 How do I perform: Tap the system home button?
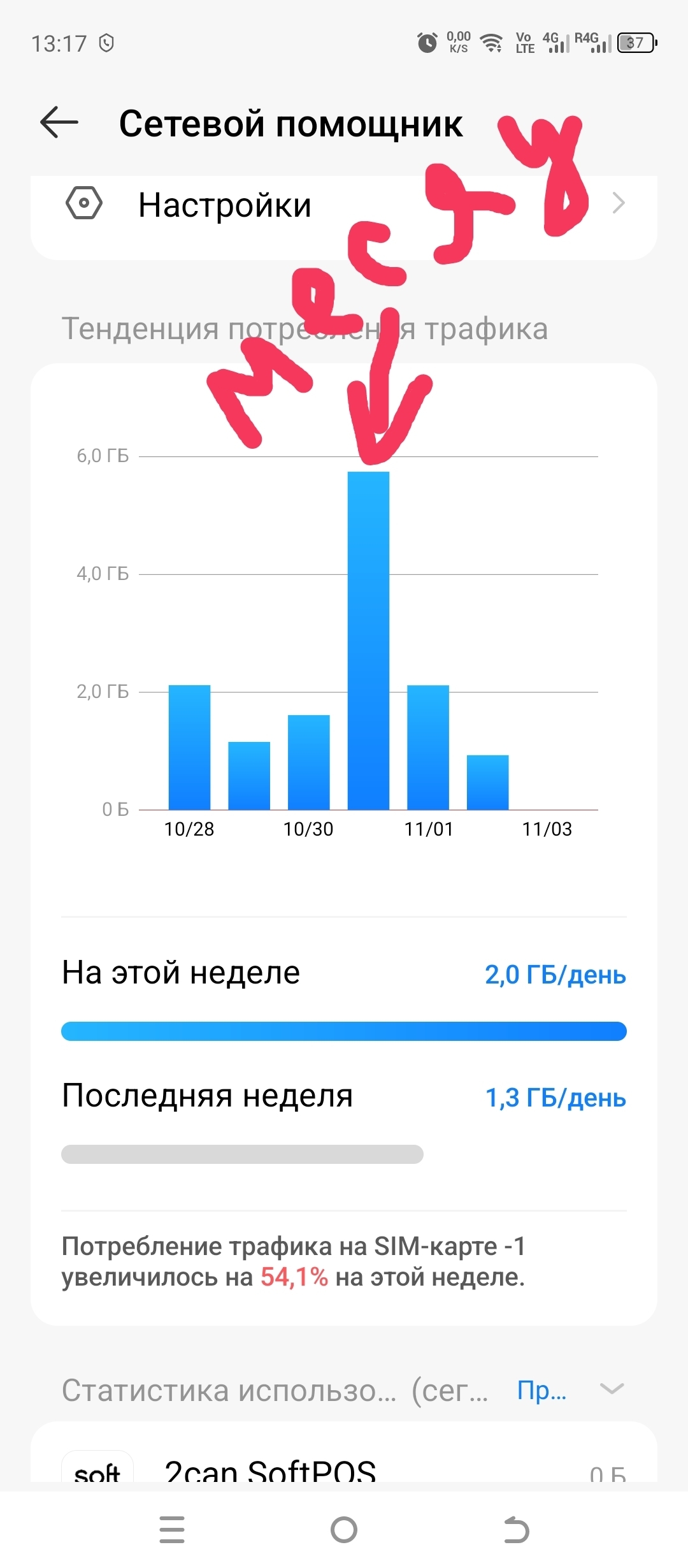344,1530
